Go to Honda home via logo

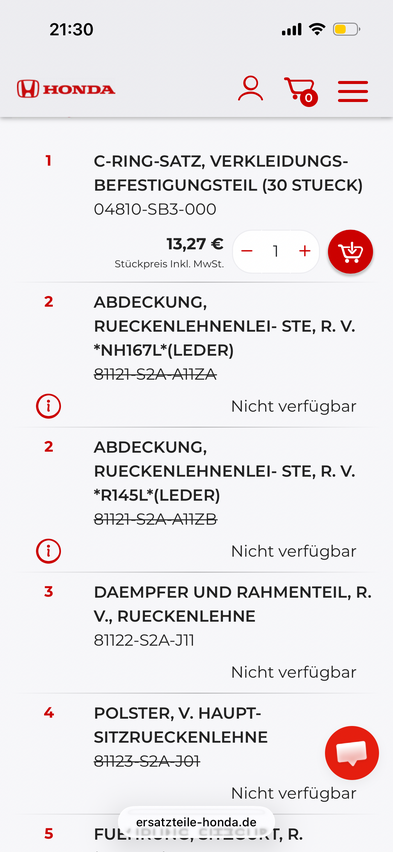click(66, 89)
